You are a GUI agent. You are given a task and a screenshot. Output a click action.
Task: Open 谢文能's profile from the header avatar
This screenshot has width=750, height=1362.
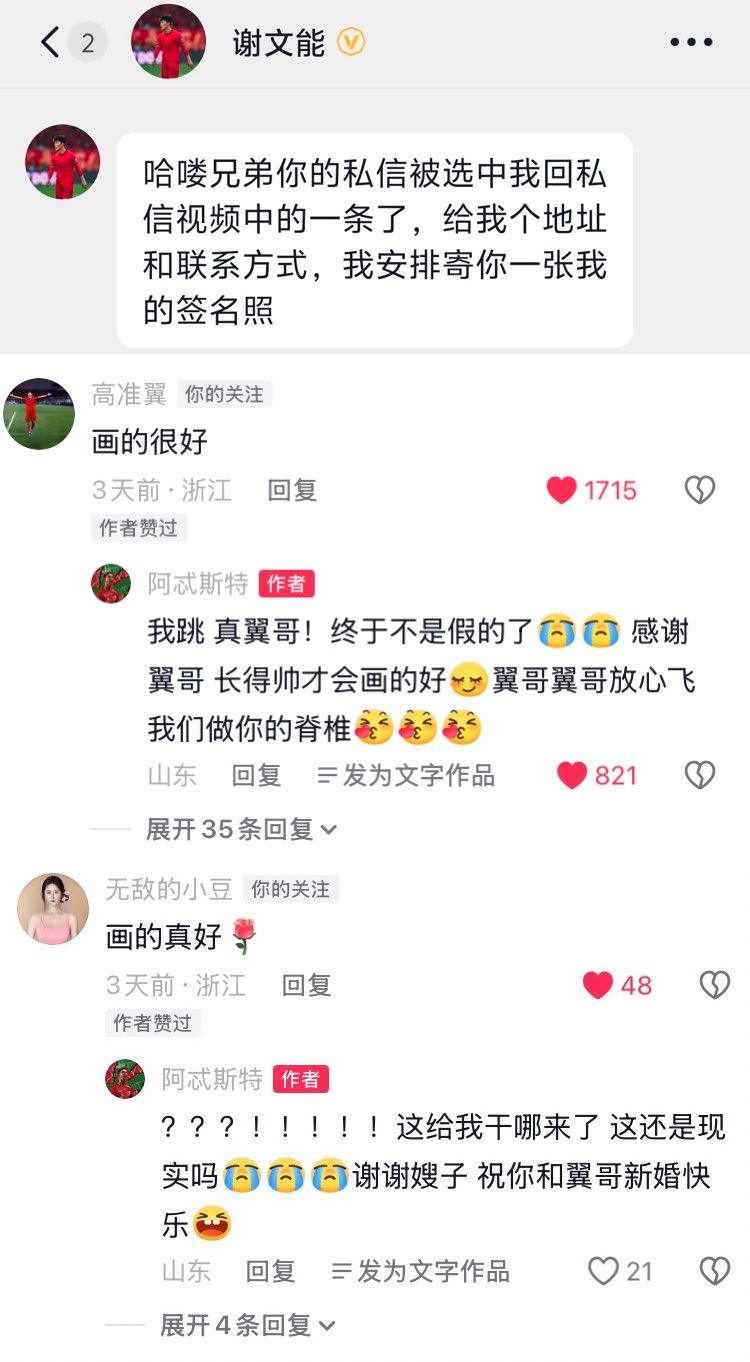(x=168, y=42)
